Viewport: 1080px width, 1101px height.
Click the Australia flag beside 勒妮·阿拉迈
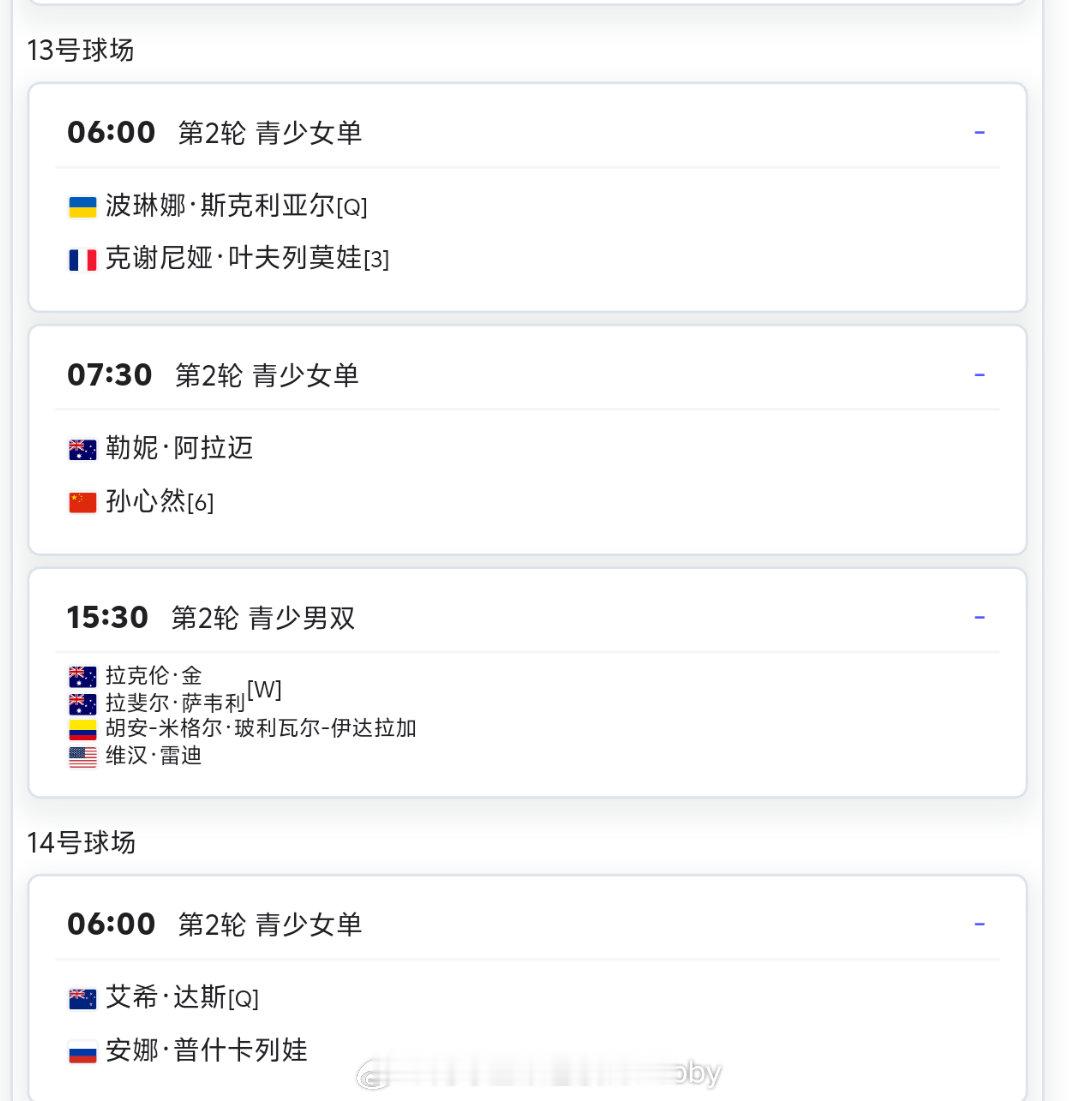coord(83,449)
